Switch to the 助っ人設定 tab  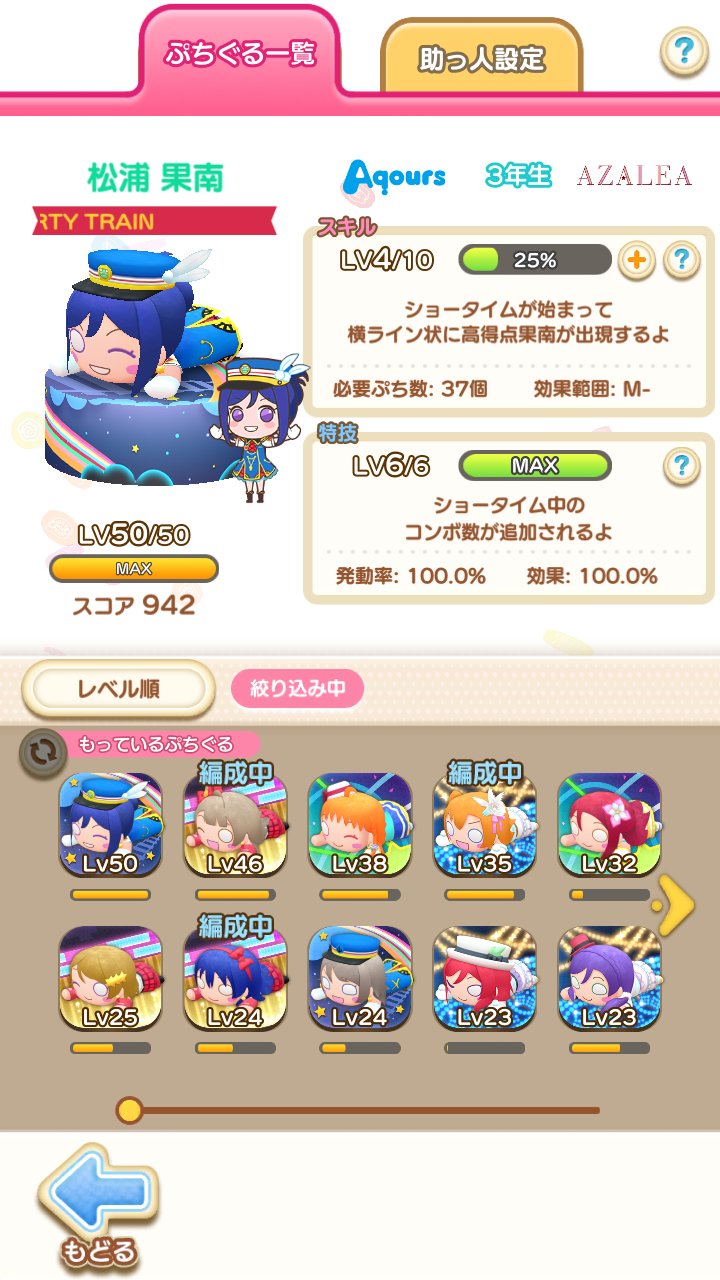480,59
